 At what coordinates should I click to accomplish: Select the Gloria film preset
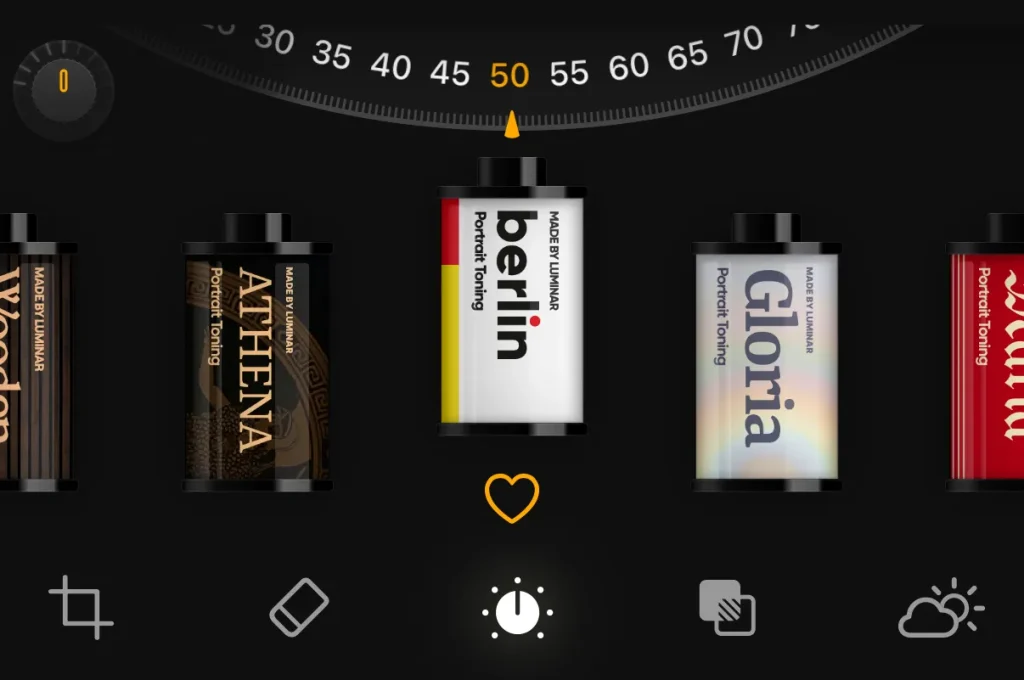click(x=767, y=362)
